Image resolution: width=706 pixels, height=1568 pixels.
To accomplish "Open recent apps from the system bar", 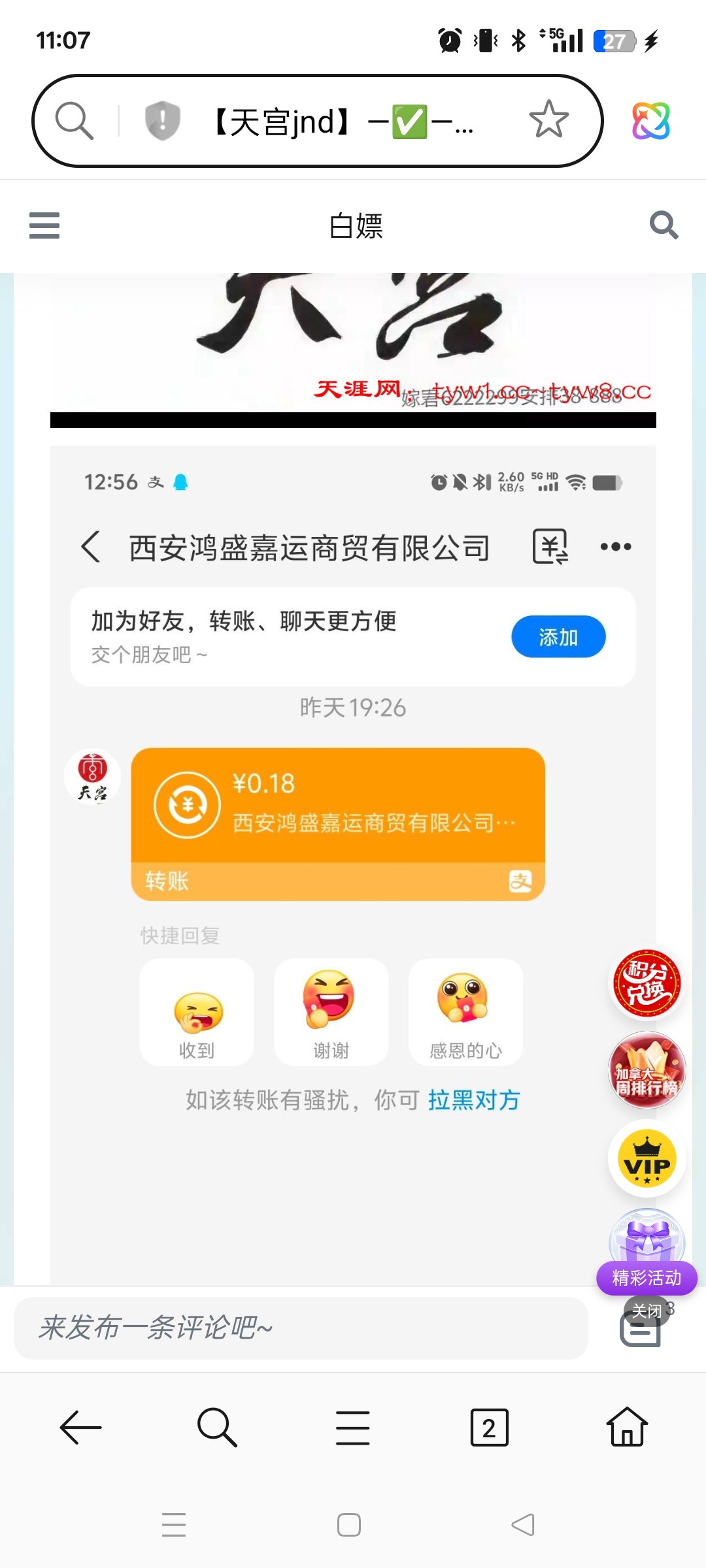I will (174, 1525).
